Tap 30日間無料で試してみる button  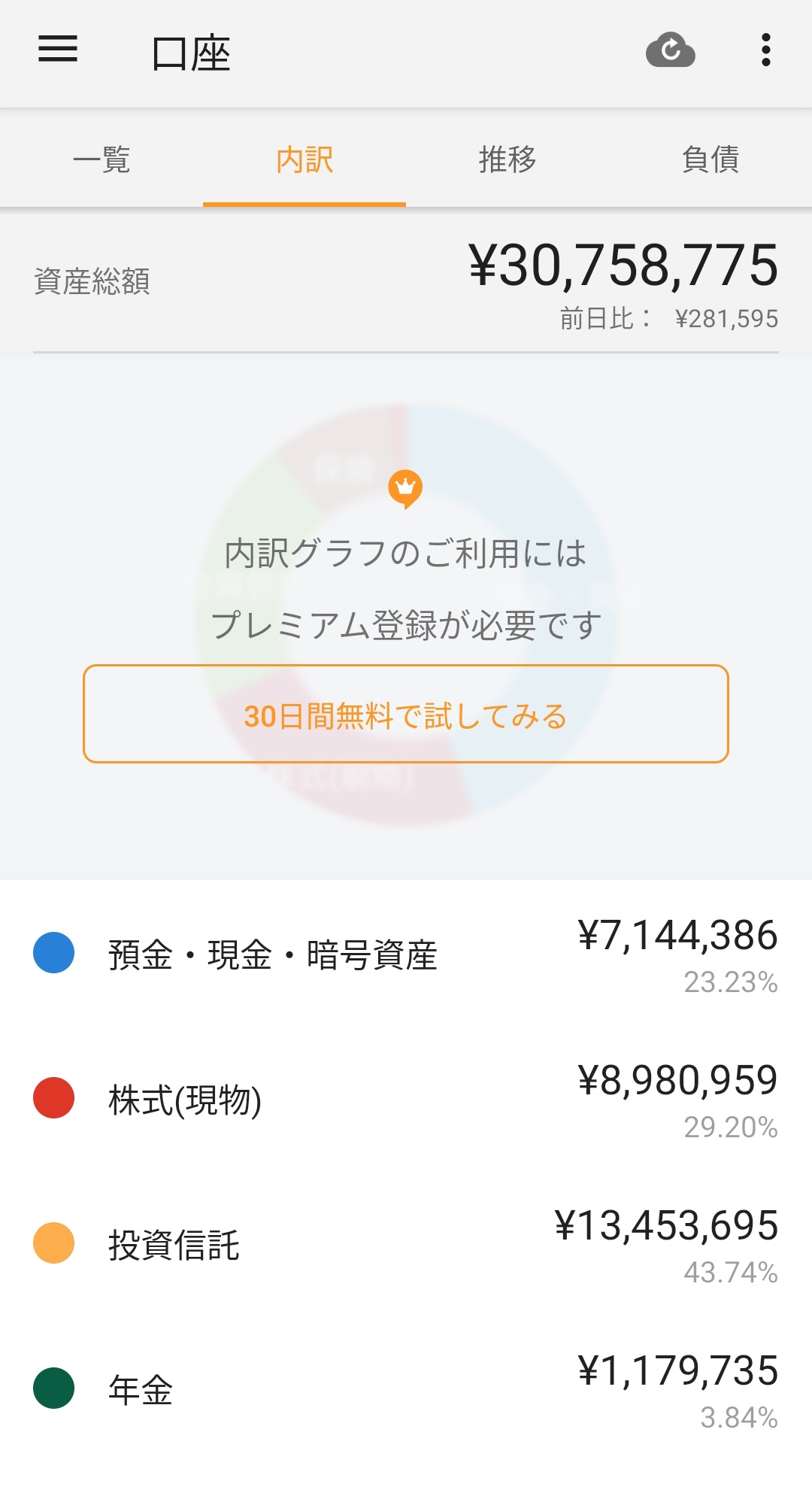coord(406,715)
